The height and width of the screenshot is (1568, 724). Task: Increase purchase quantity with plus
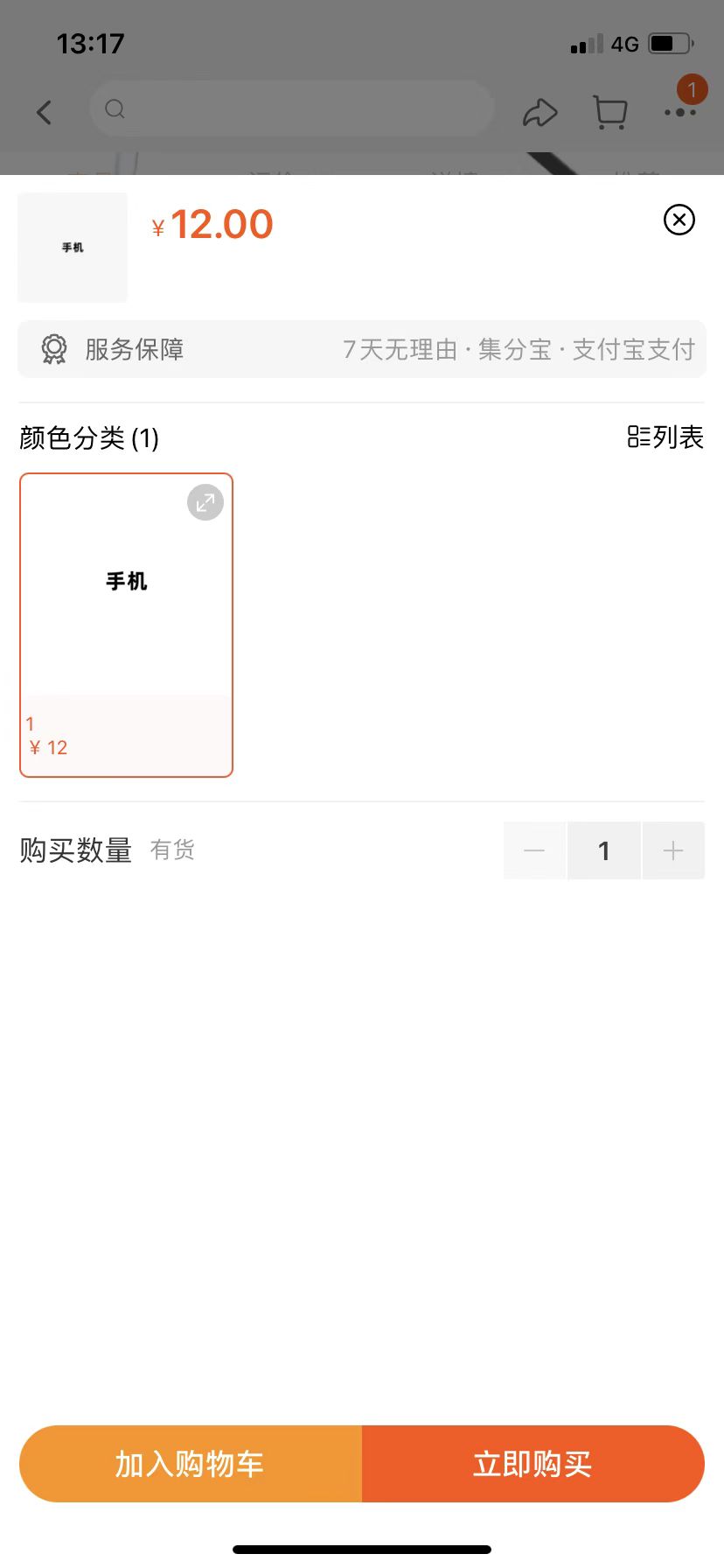click(x=673, y=850)
